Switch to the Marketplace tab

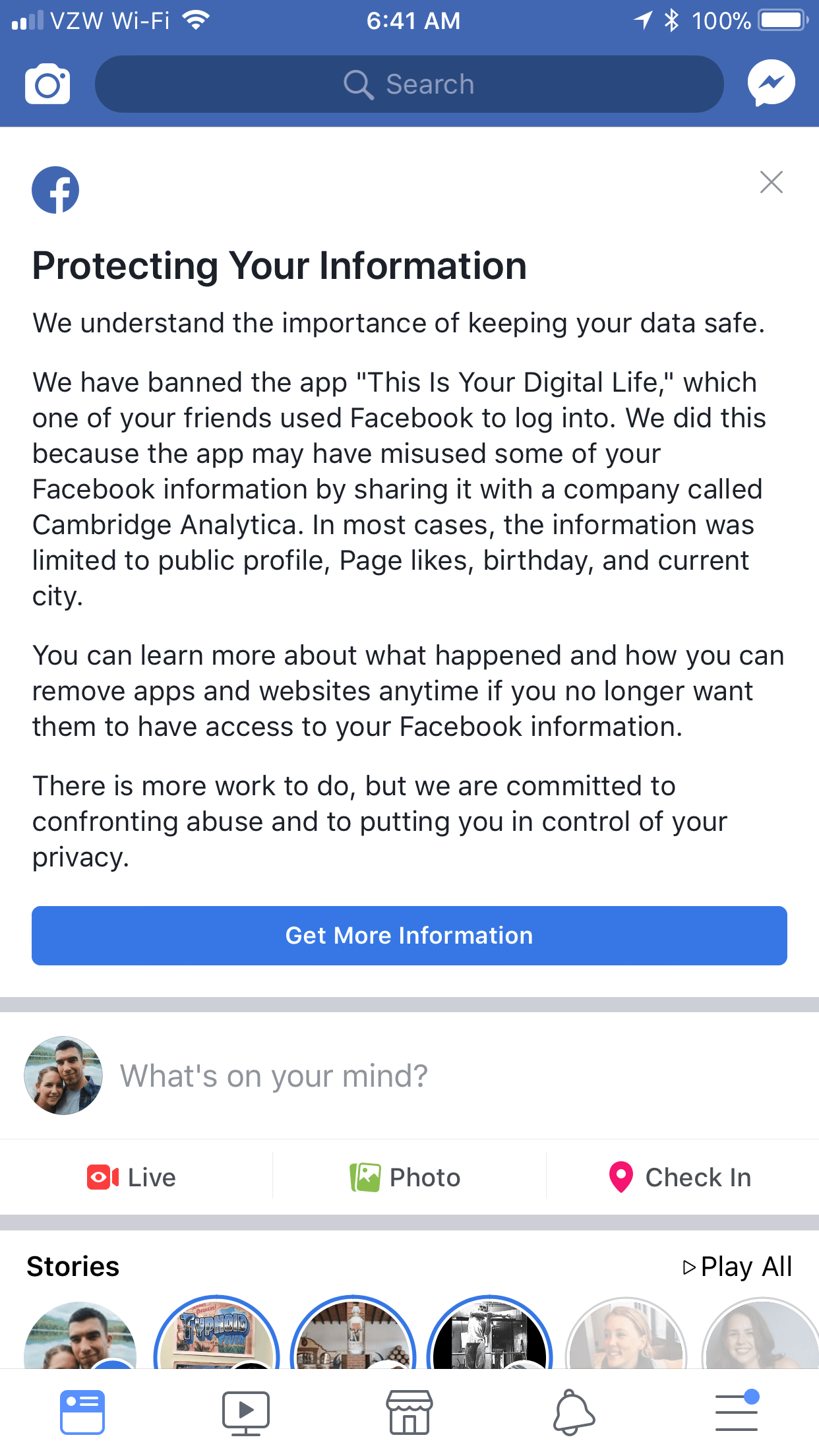coord(409,1412)
